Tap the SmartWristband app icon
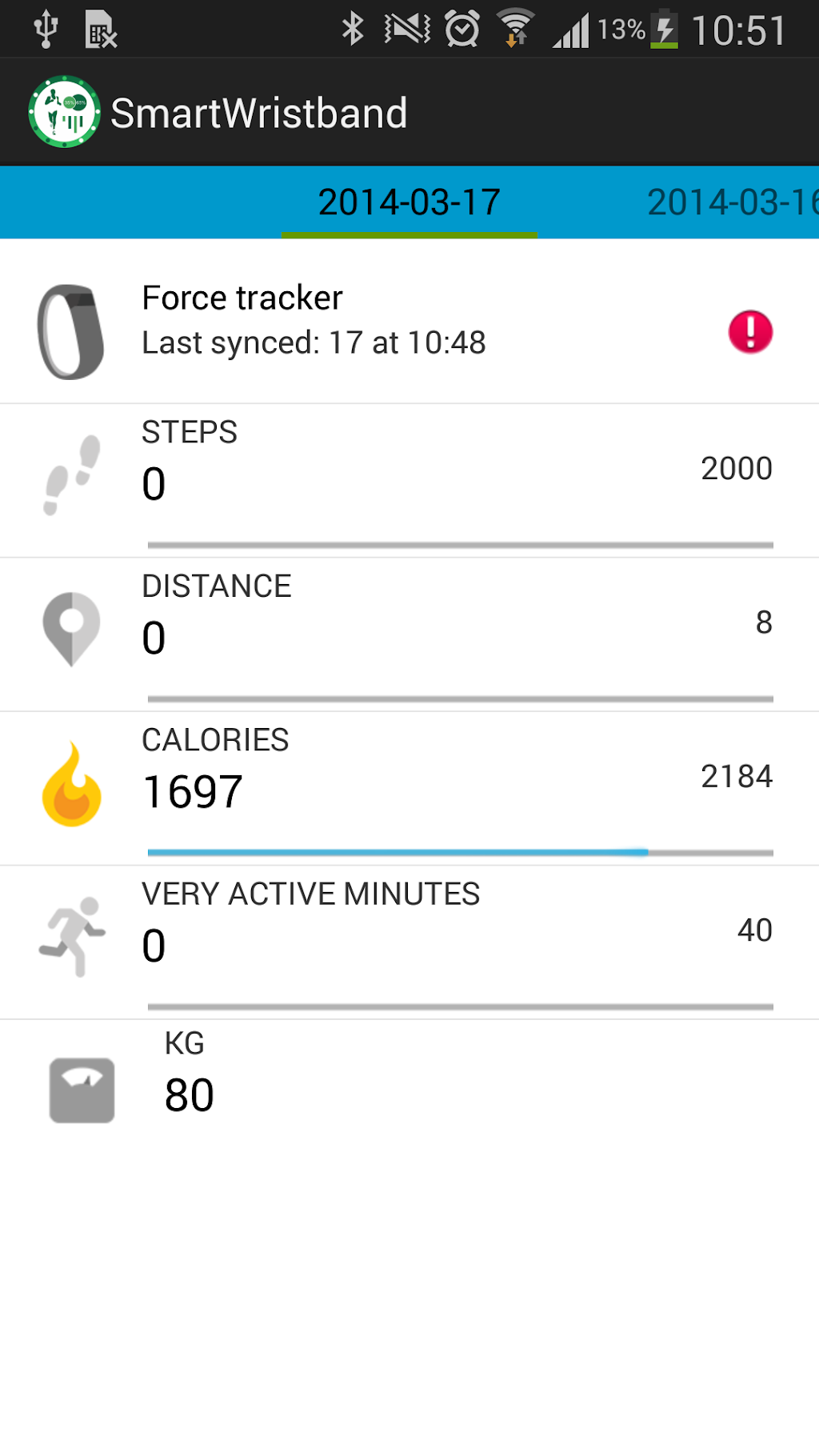This screenshot has width=819, height=1456. point(64,112)
